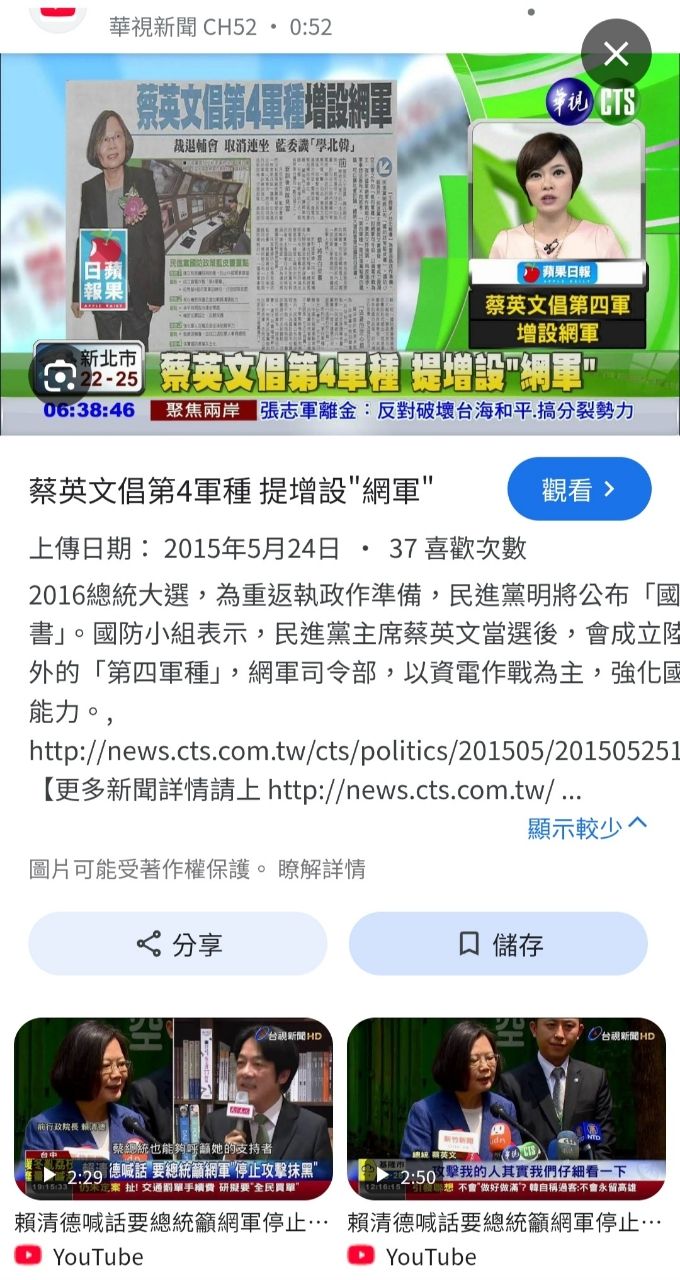This screenshot has height=1280, width=680.
Task: Tap the 觀看 button to watch the video
Action: point(579,490)
